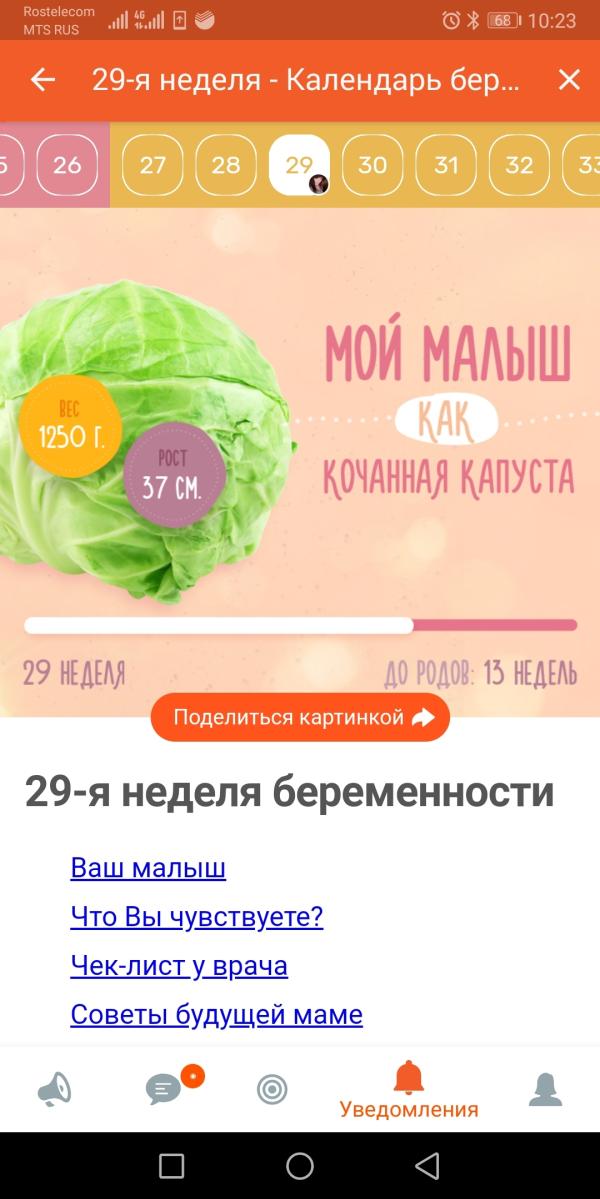Viewport: 600px width, 1199px height.
Task: Open the profile tab
Action: coord(546,1089)
